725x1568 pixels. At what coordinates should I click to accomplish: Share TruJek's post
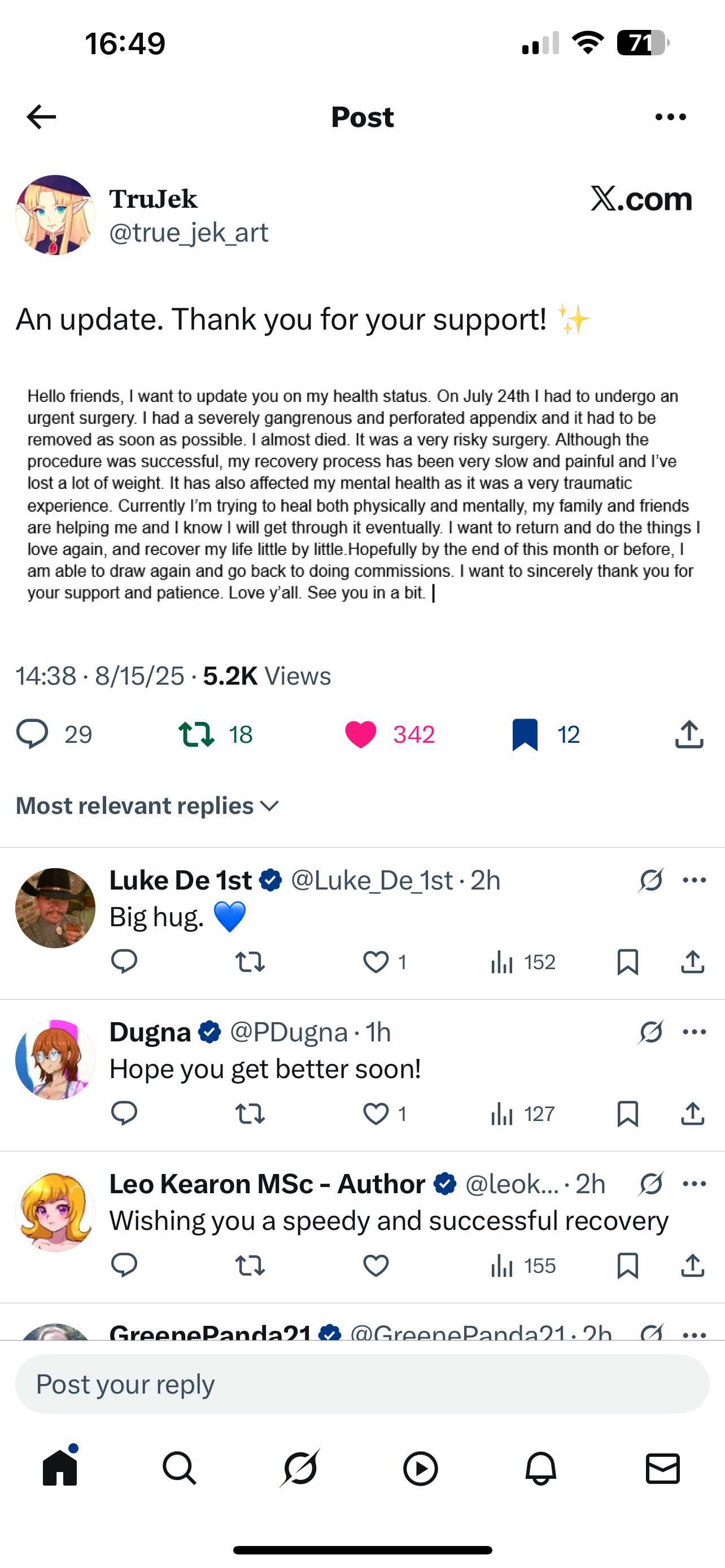tap(689, 734)
